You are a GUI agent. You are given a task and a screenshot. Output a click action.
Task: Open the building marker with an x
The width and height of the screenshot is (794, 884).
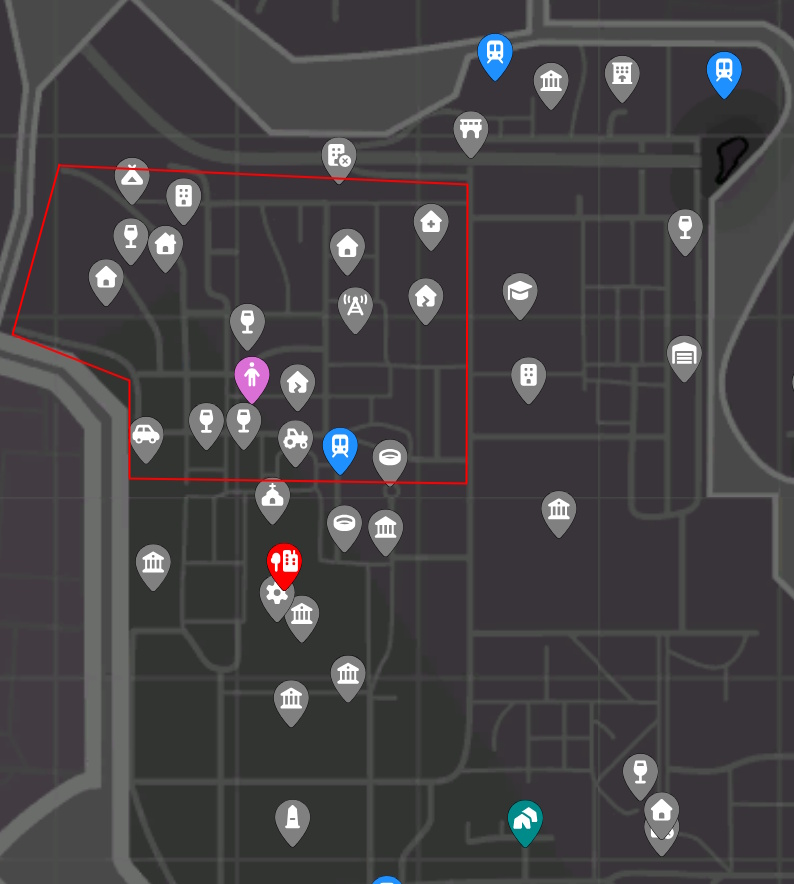point(339,158)
